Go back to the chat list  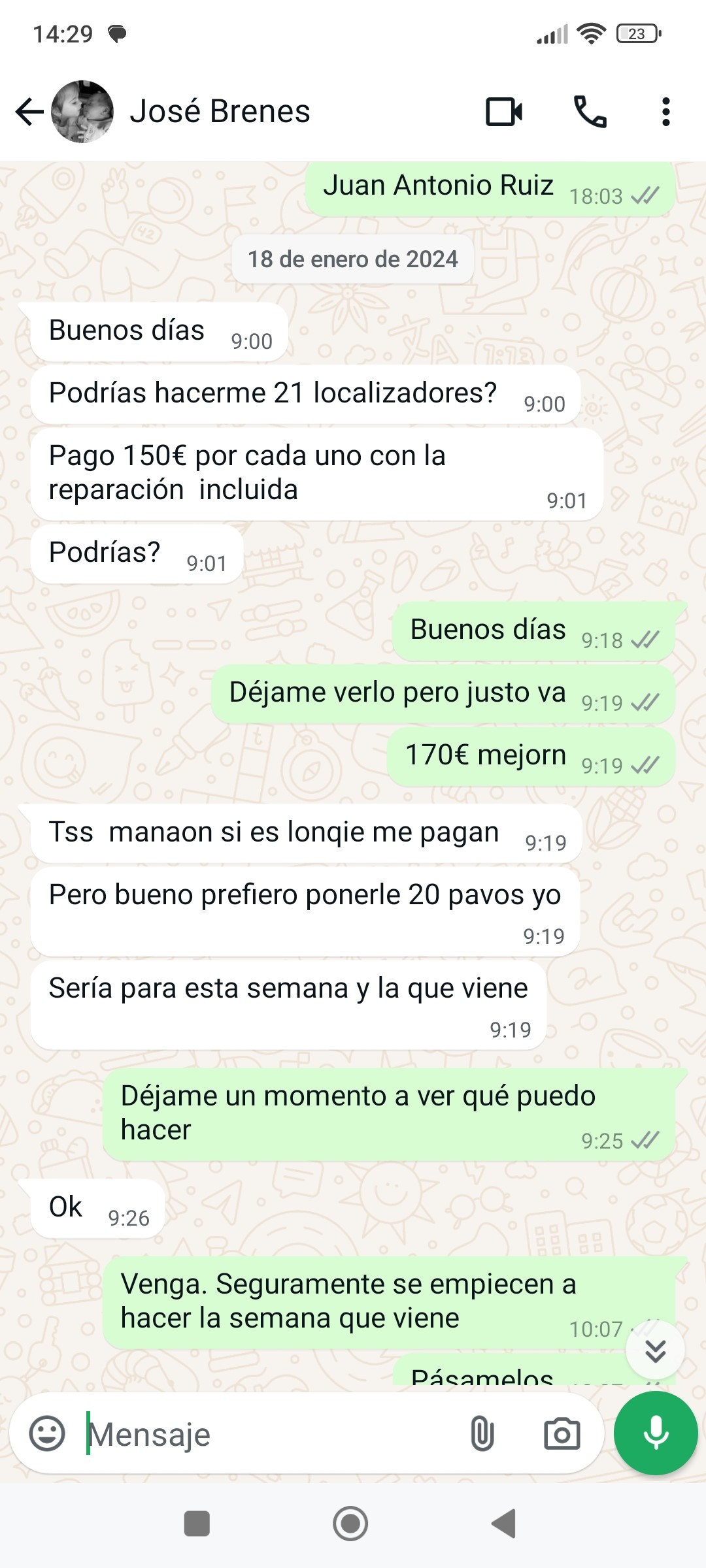[x=29, y=112]
